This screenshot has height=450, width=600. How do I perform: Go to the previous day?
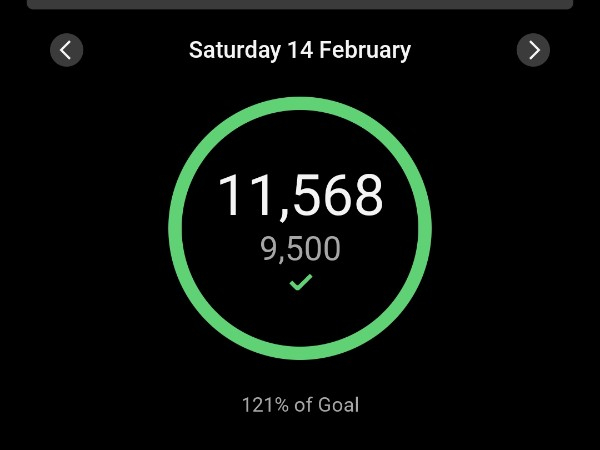click(x=66, y=50)
